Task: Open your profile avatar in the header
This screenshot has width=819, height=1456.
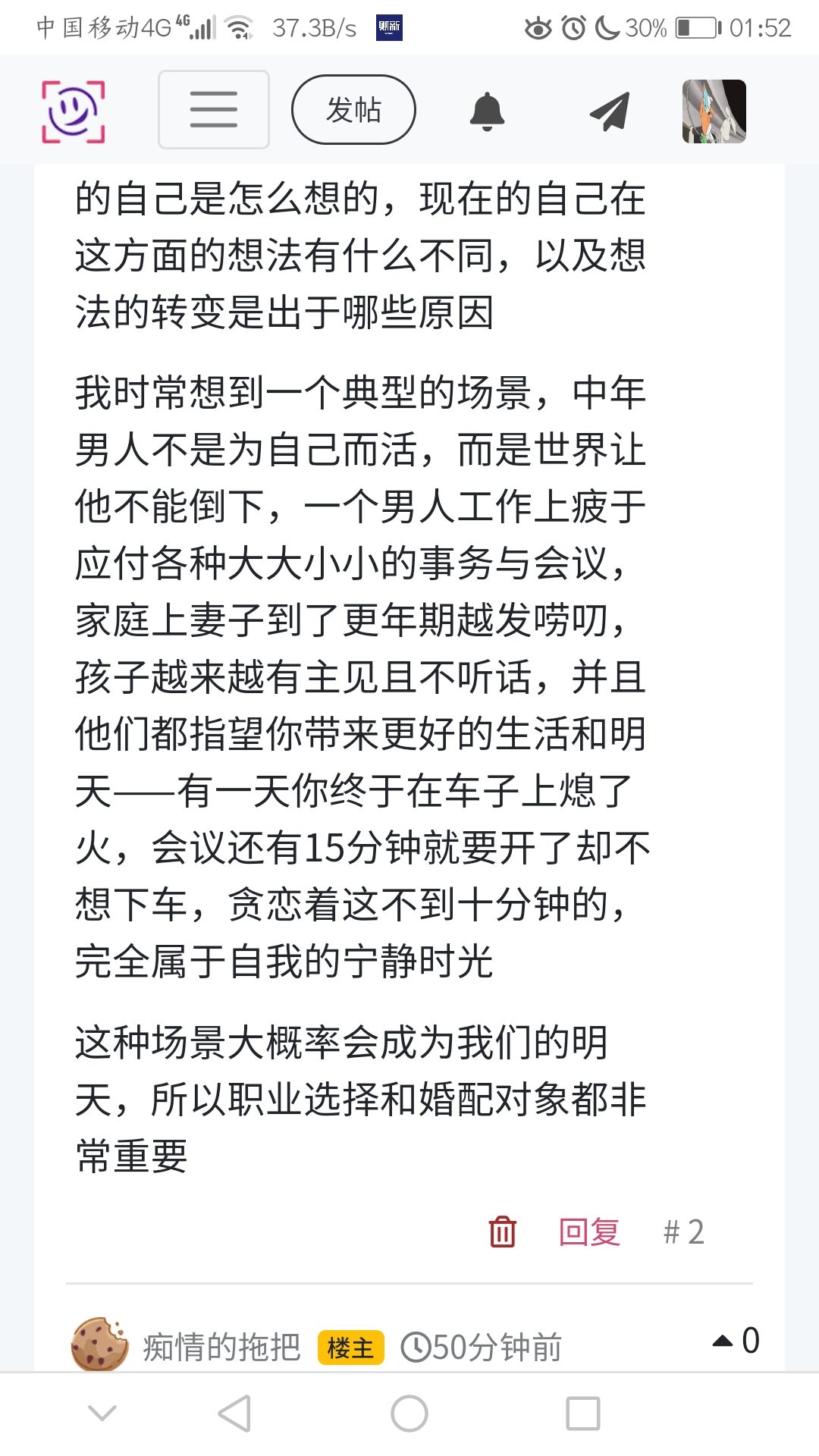Action: coord(714,111)
